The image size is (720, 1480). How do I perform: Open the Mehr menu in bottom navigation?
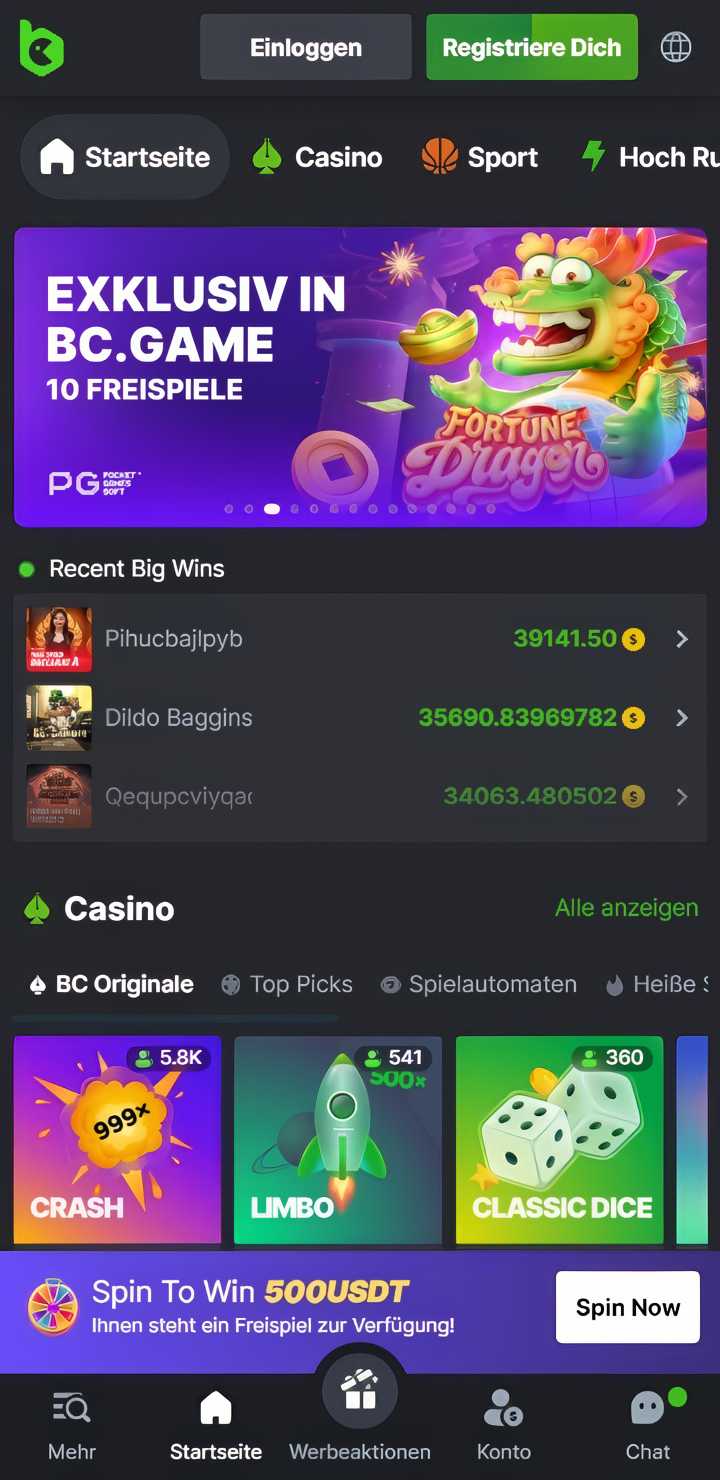pyautogui.click(x=71, y=1420)
